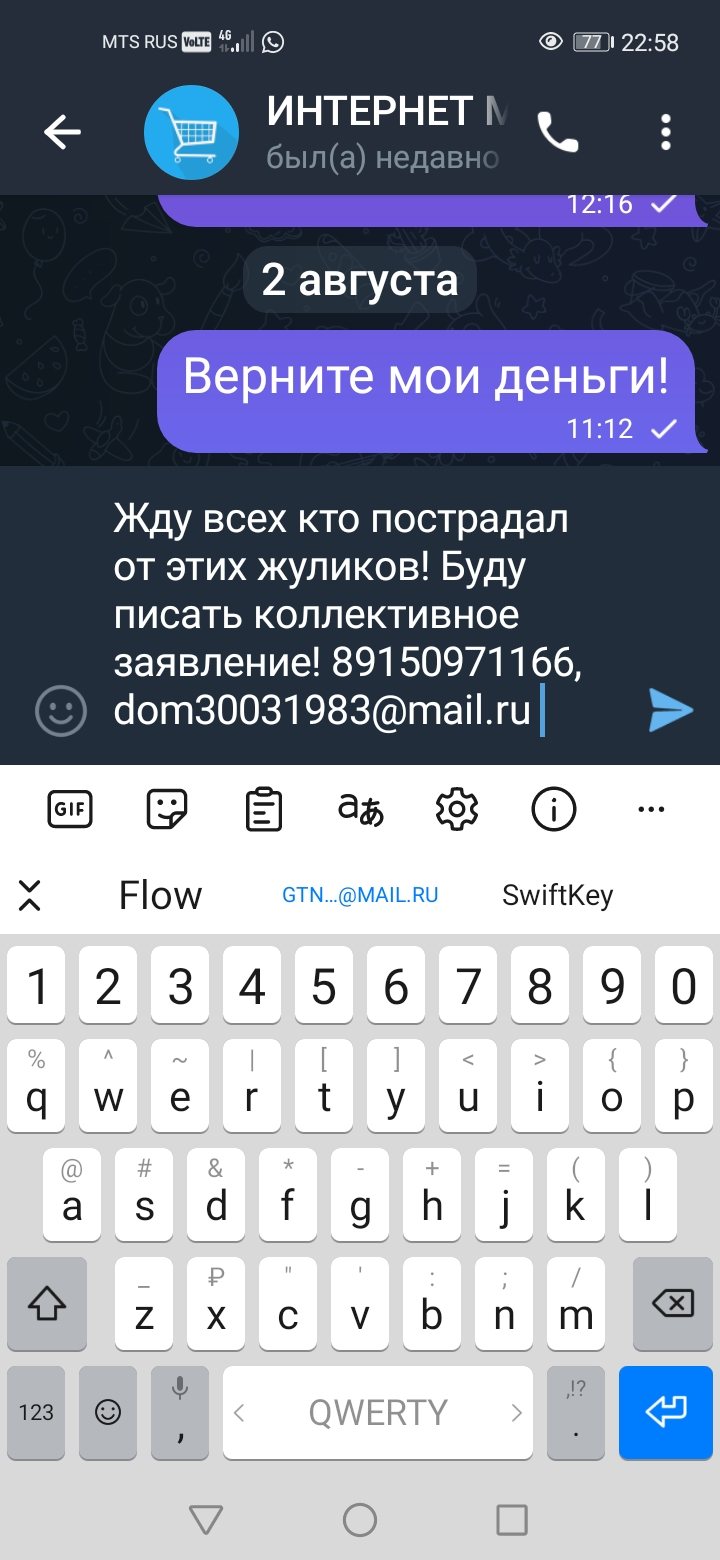
Task: Hit the blue enter key
Action: point(666,1412)
